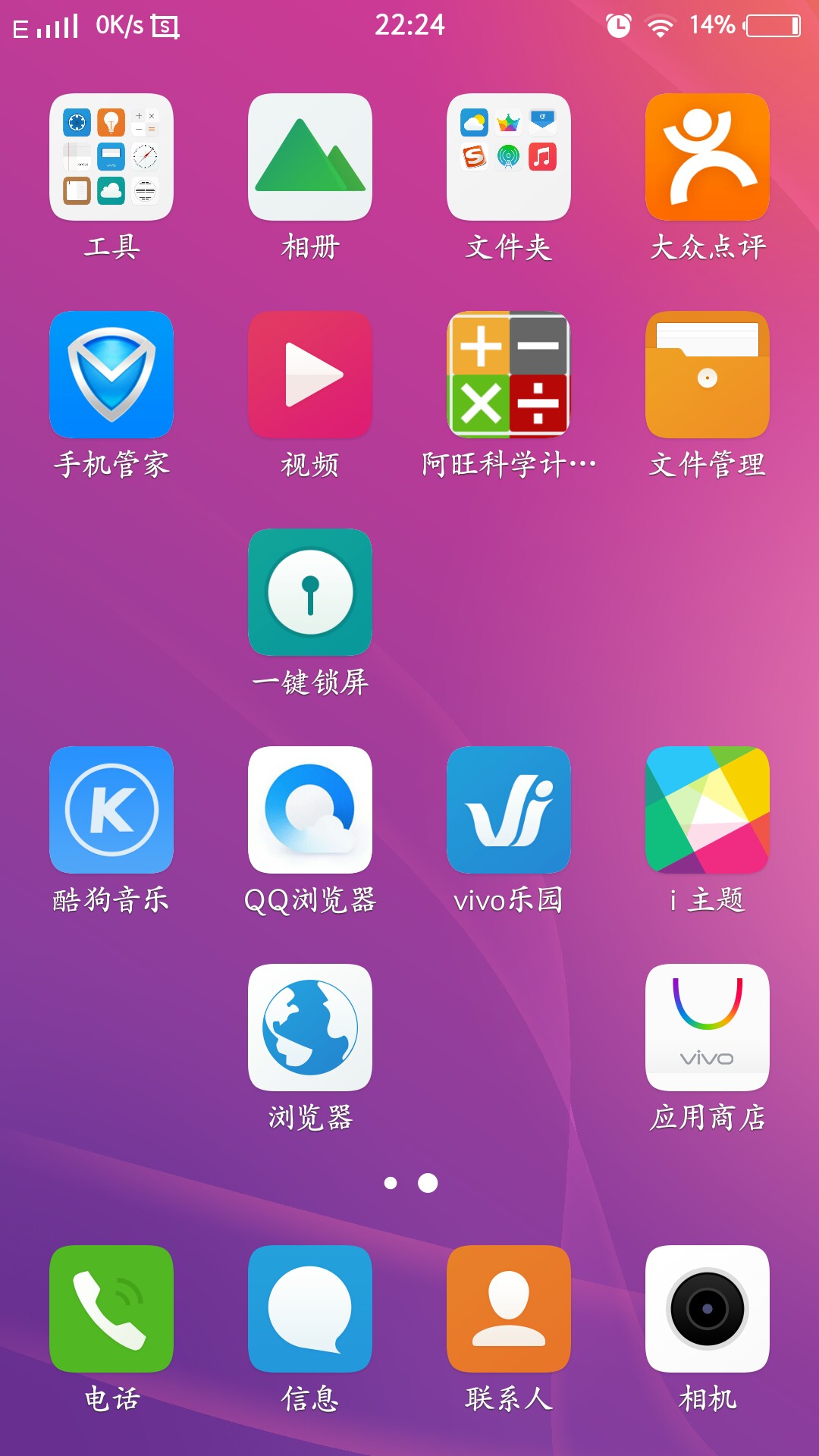Launch the 相机 camera
The image size is (819, 1456).
pyautogui.click(x=708, y=1309)
